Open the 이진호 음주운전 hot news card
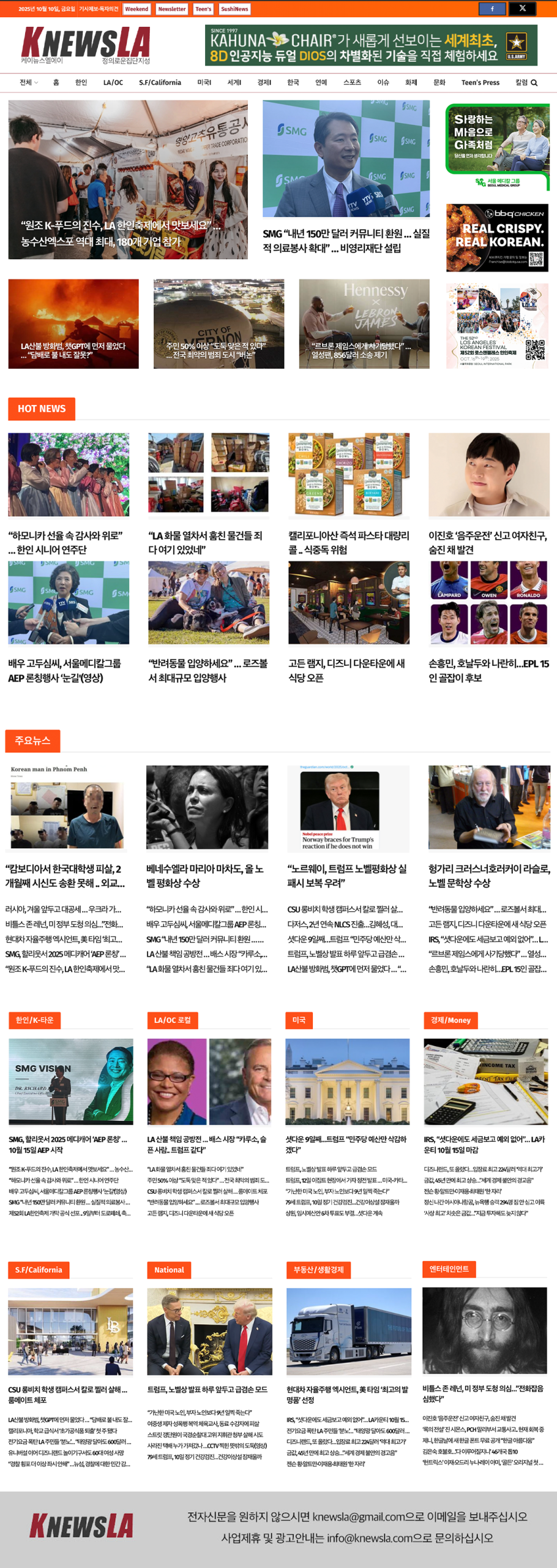557x1568 pixels. click(488, 542)
